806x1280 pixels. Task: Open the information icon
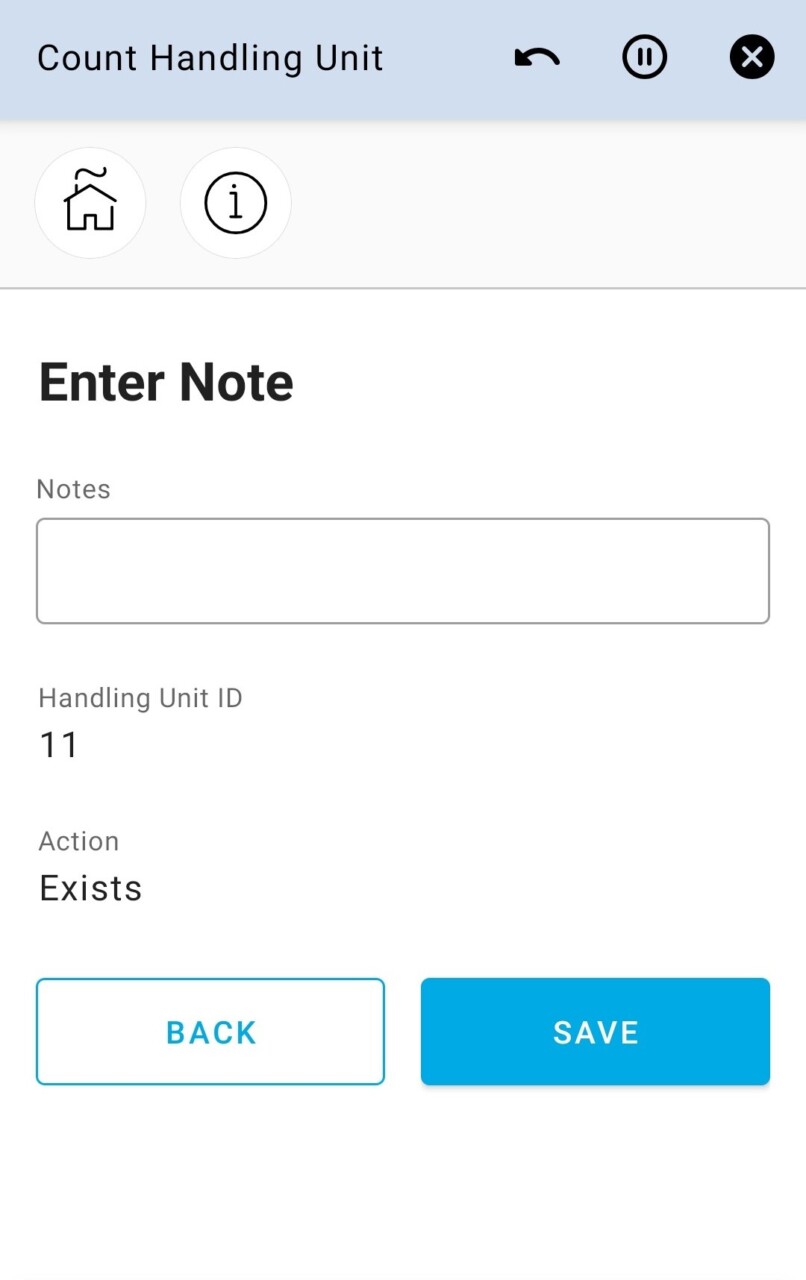pos(235,203)
